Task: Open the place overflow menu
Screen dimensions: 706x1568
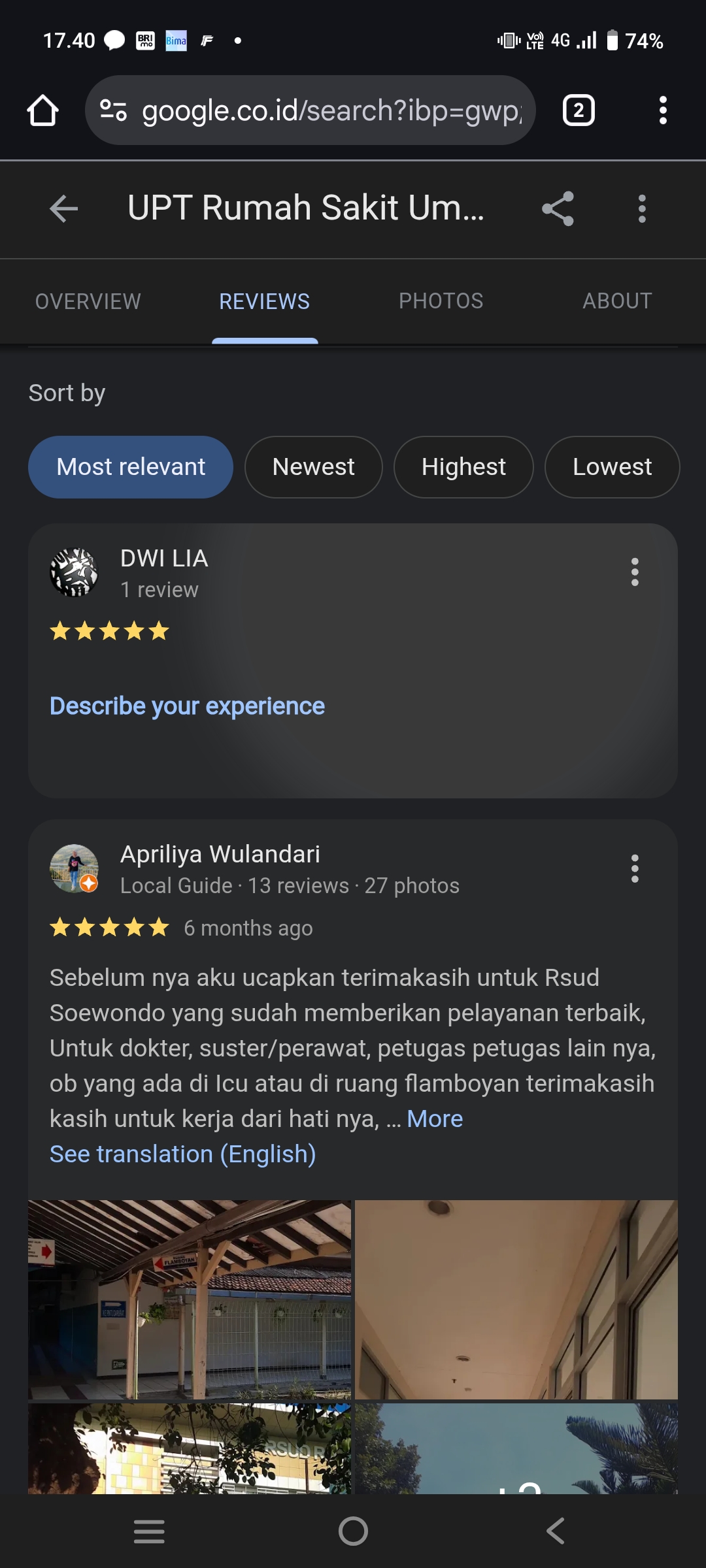Action: [642, 209]
